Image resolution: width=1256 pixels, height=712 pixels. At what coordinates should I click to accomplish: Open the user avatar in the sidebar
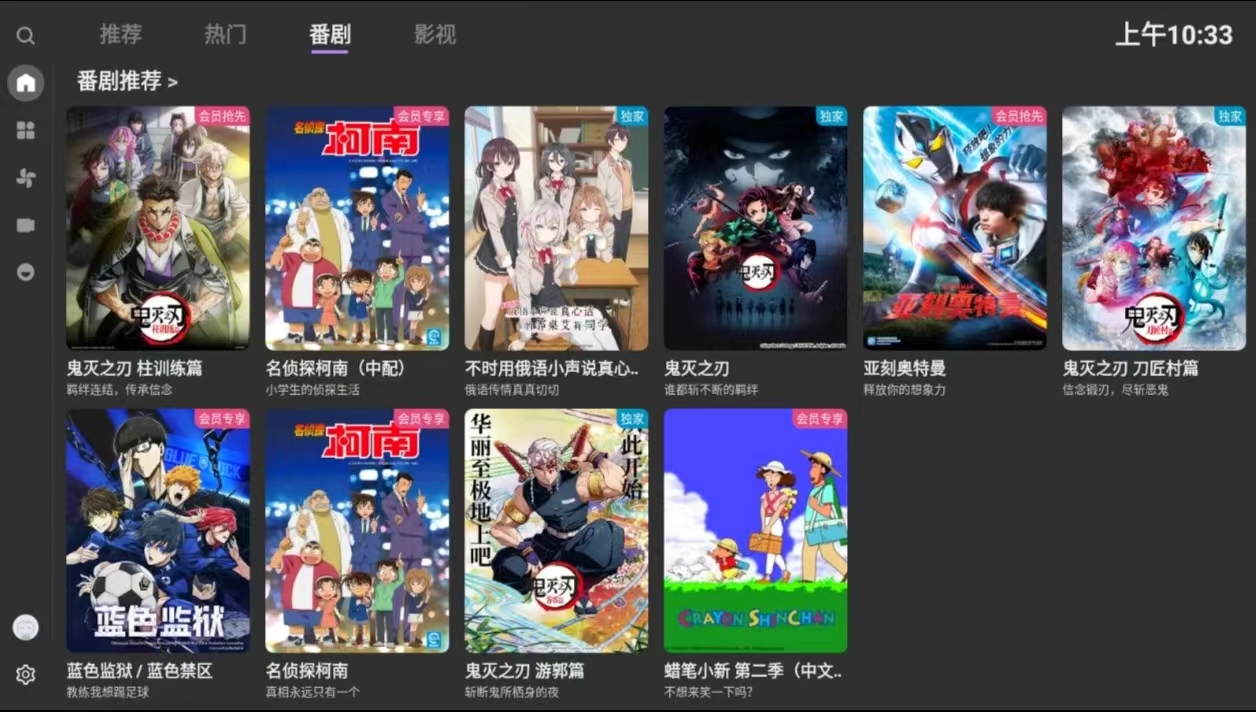pyautogui.click(x=26, y=627)
